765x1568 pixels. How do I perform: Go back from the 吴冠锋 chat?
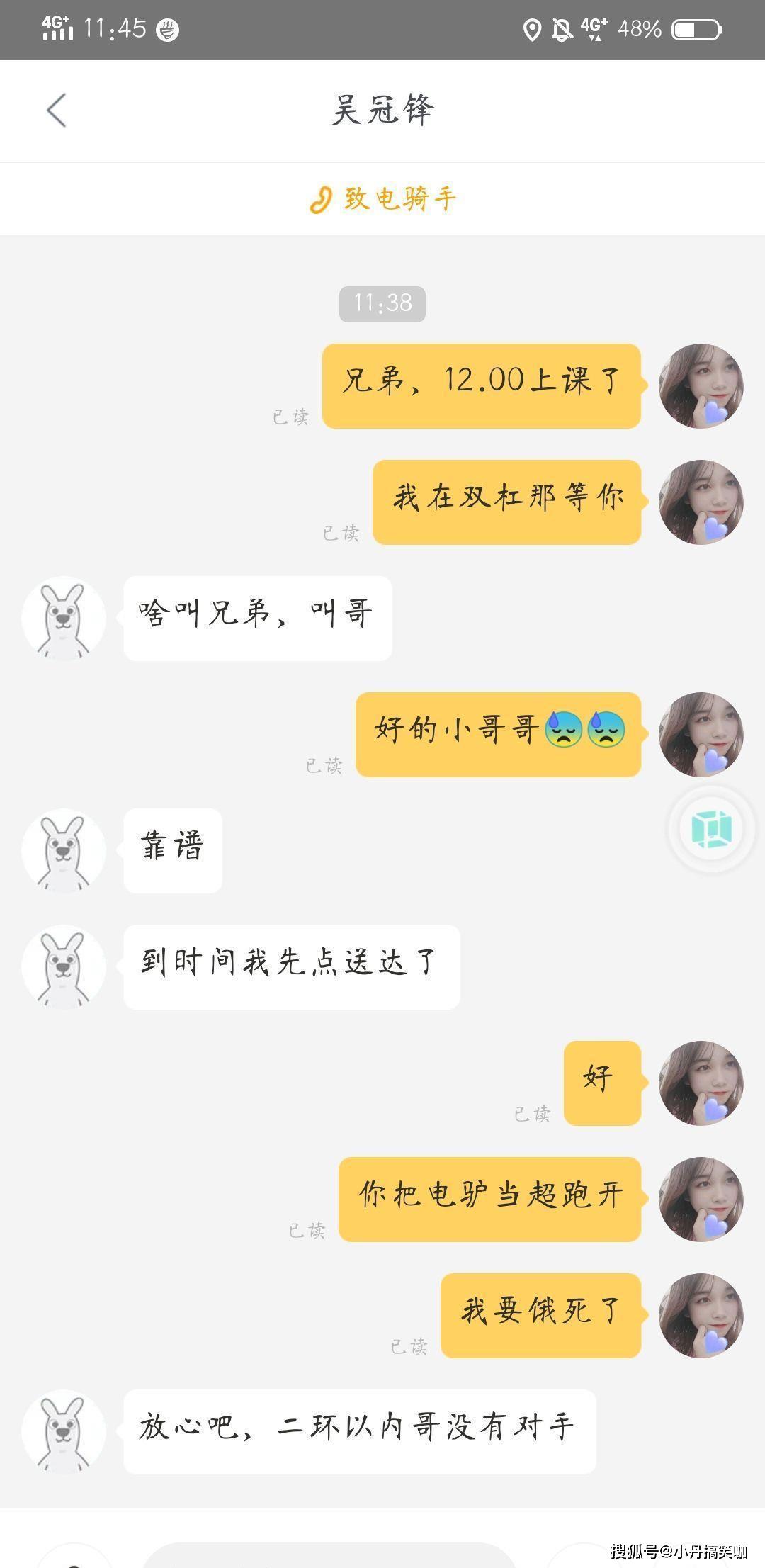point(57,111)
